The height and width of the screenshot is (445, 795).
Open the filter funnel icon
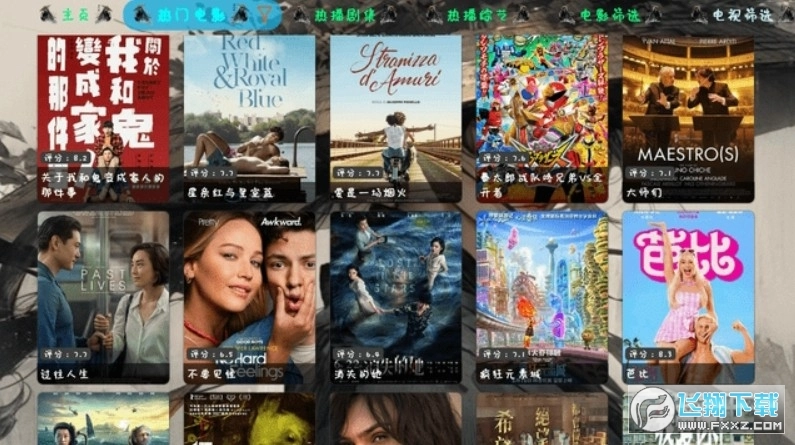tap(263, 14)
